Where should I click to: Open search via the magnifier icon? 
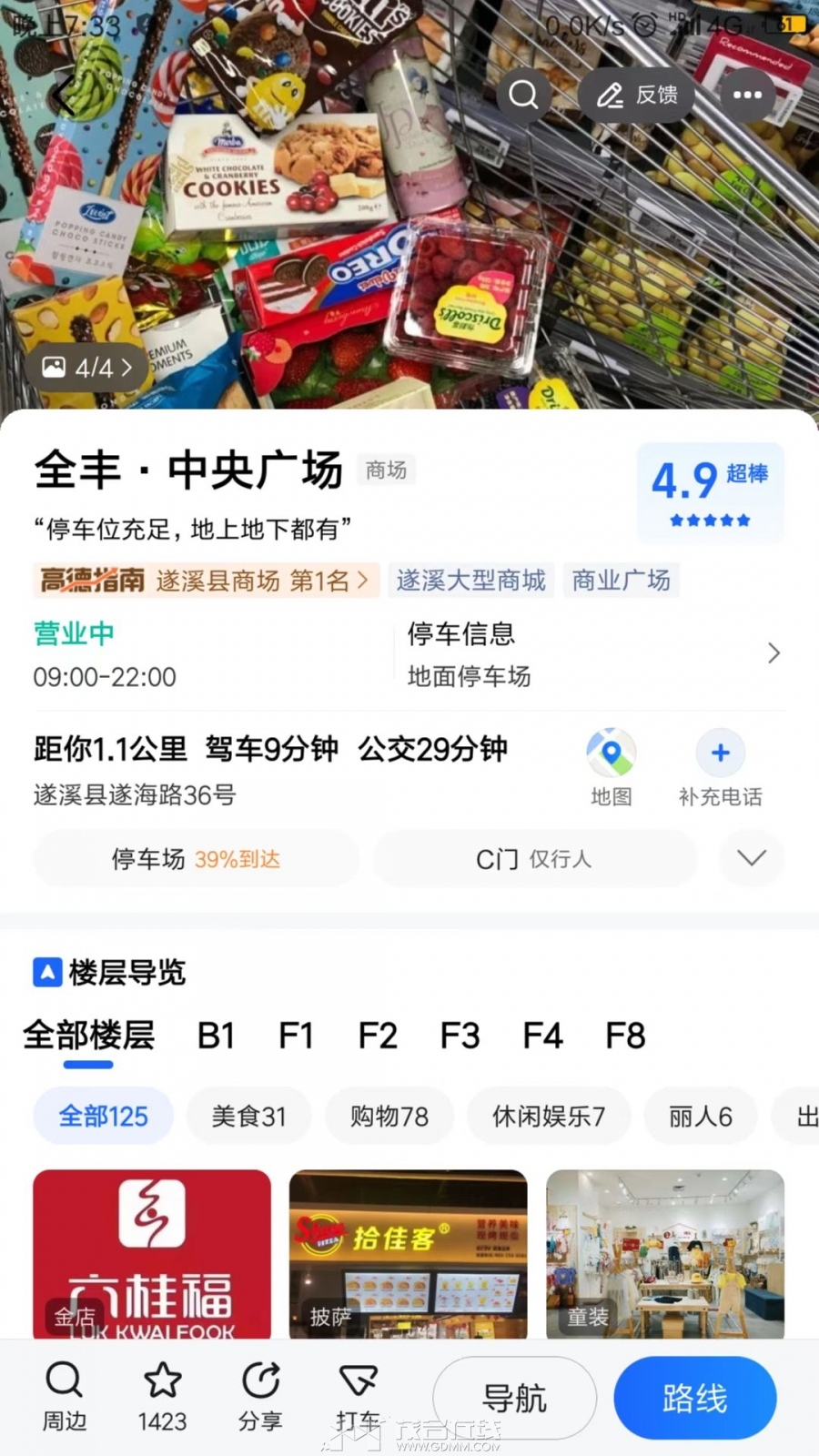523,95
